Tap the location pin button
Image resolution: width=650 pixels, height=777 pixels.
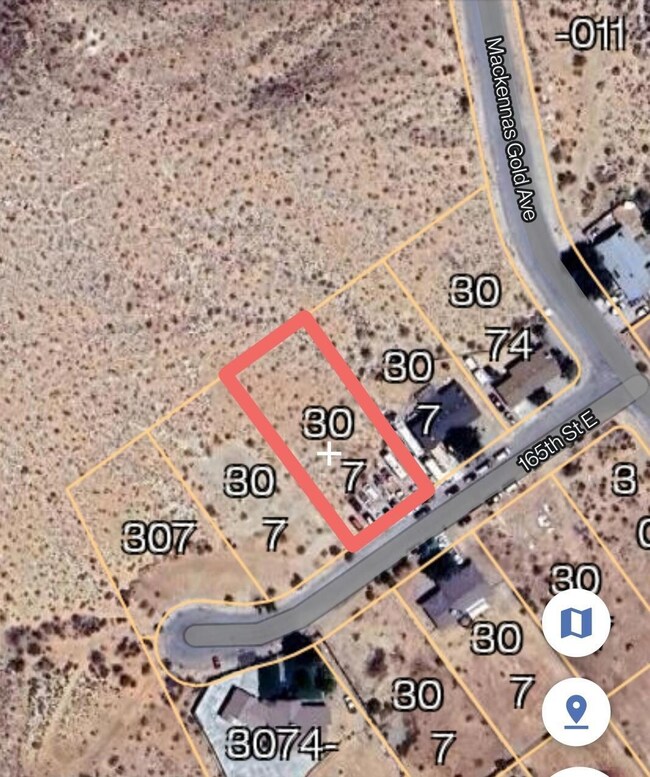(575, 712)
